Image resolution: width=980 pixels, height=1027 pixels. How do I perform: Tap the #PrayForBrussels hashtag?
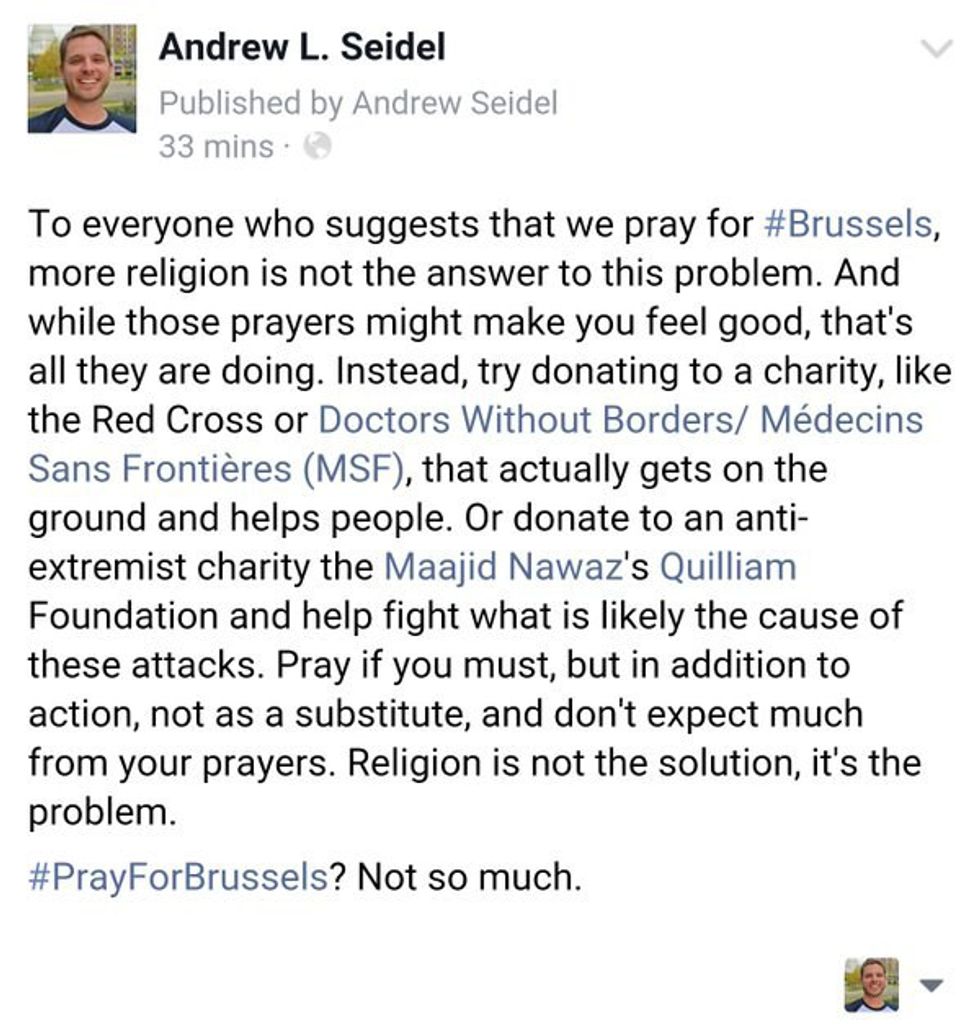tap(179, 877)
